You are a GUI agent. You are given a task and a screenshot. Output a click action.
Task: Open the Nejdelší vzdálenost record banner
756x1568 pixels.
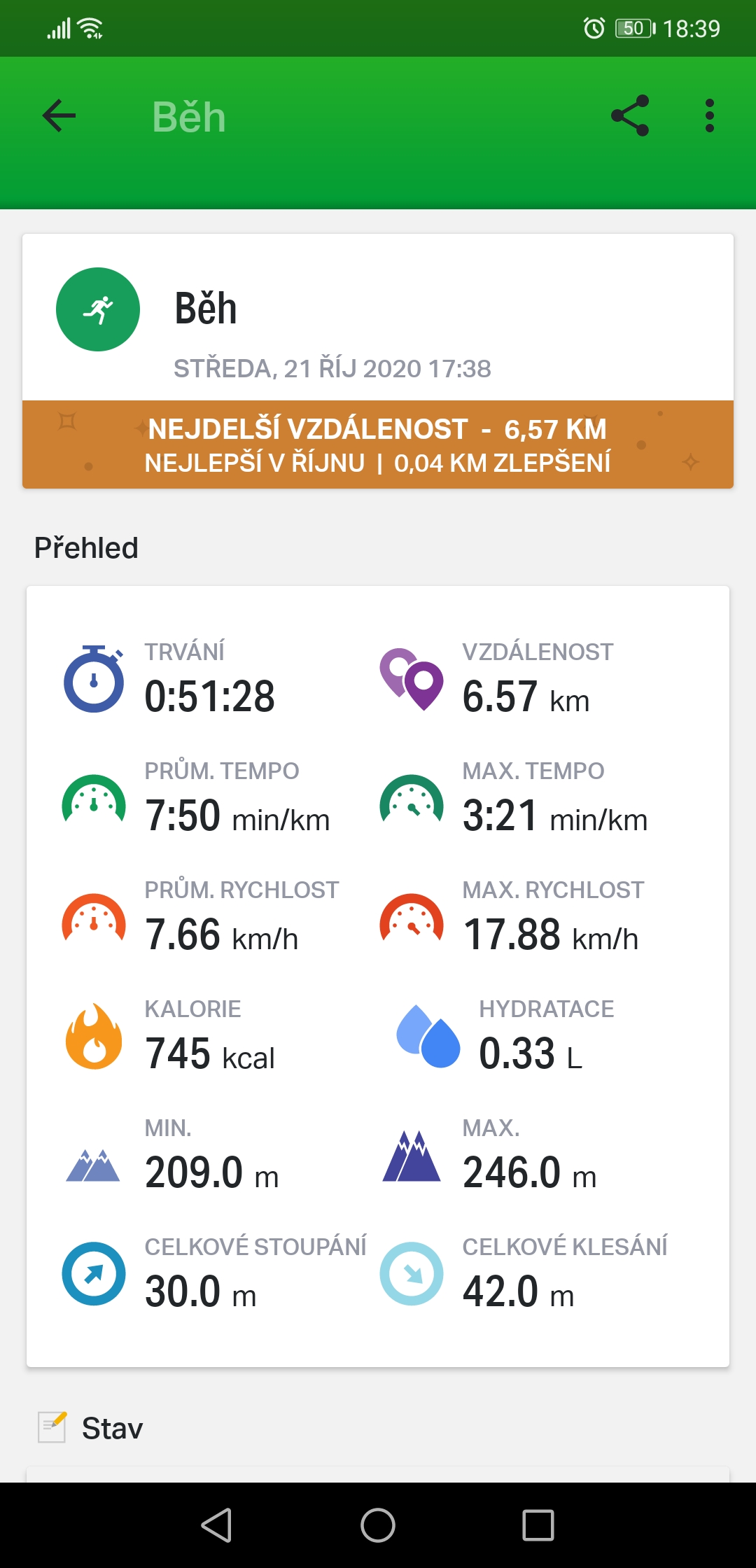click(378, 444)
